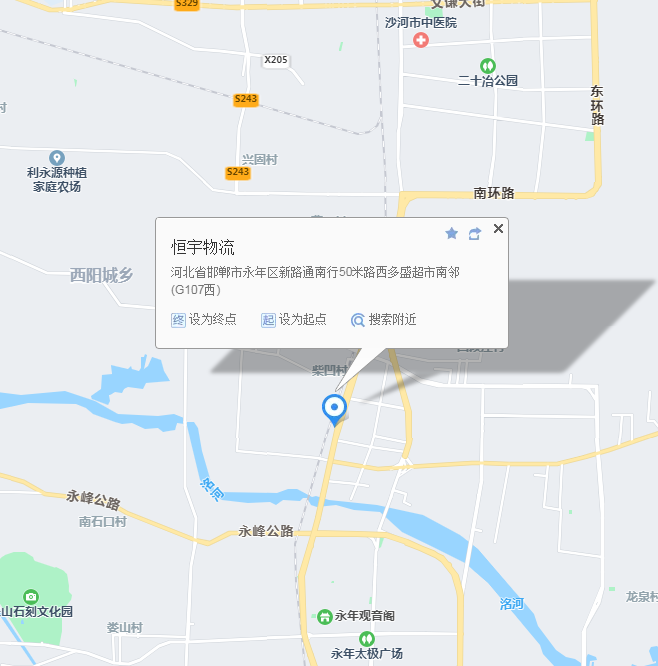Close the 恒宇物流 info popup
The image size is (658, 666).
[x=498, y=229]
